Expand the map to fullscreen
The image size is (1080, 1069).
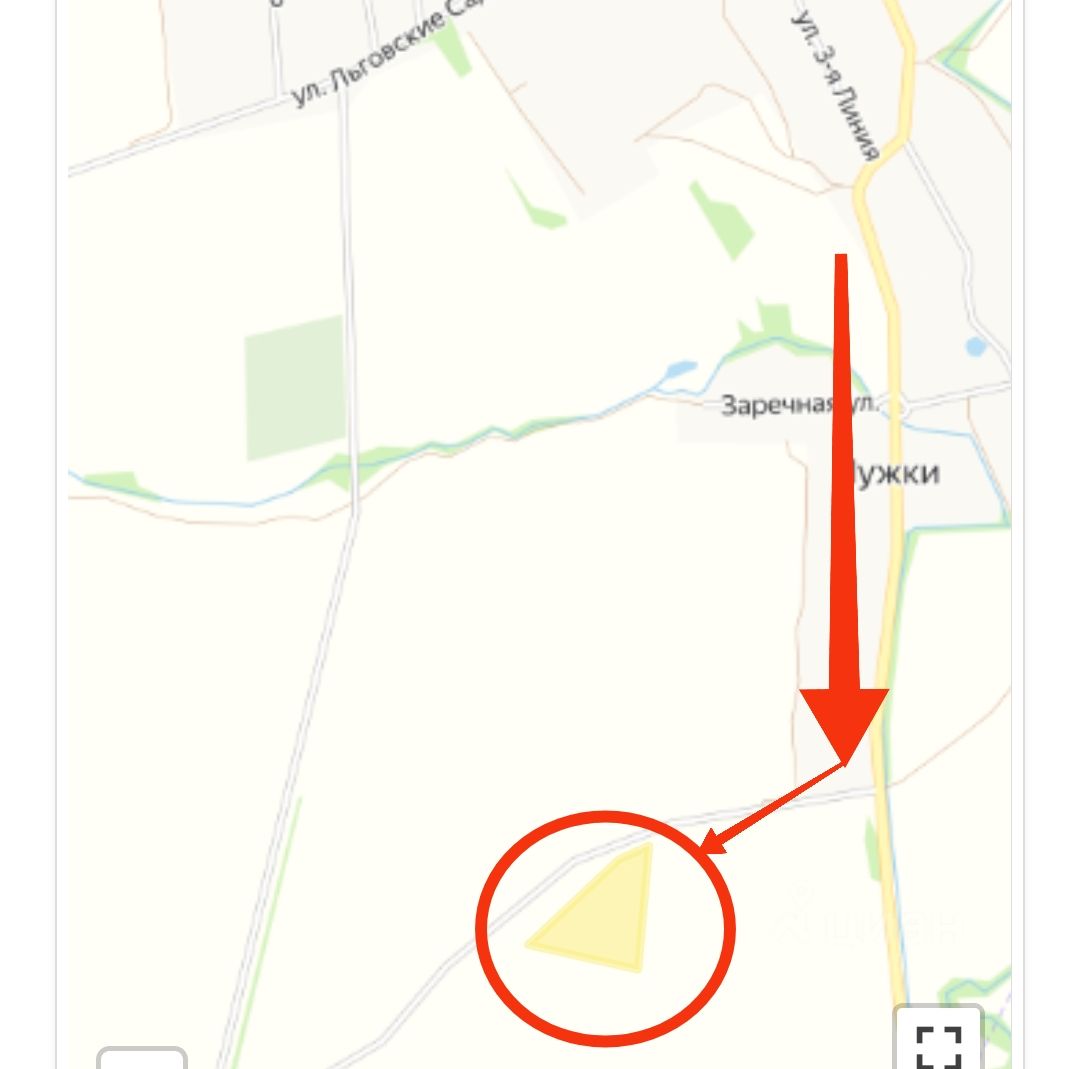(x=938, y=1043)
